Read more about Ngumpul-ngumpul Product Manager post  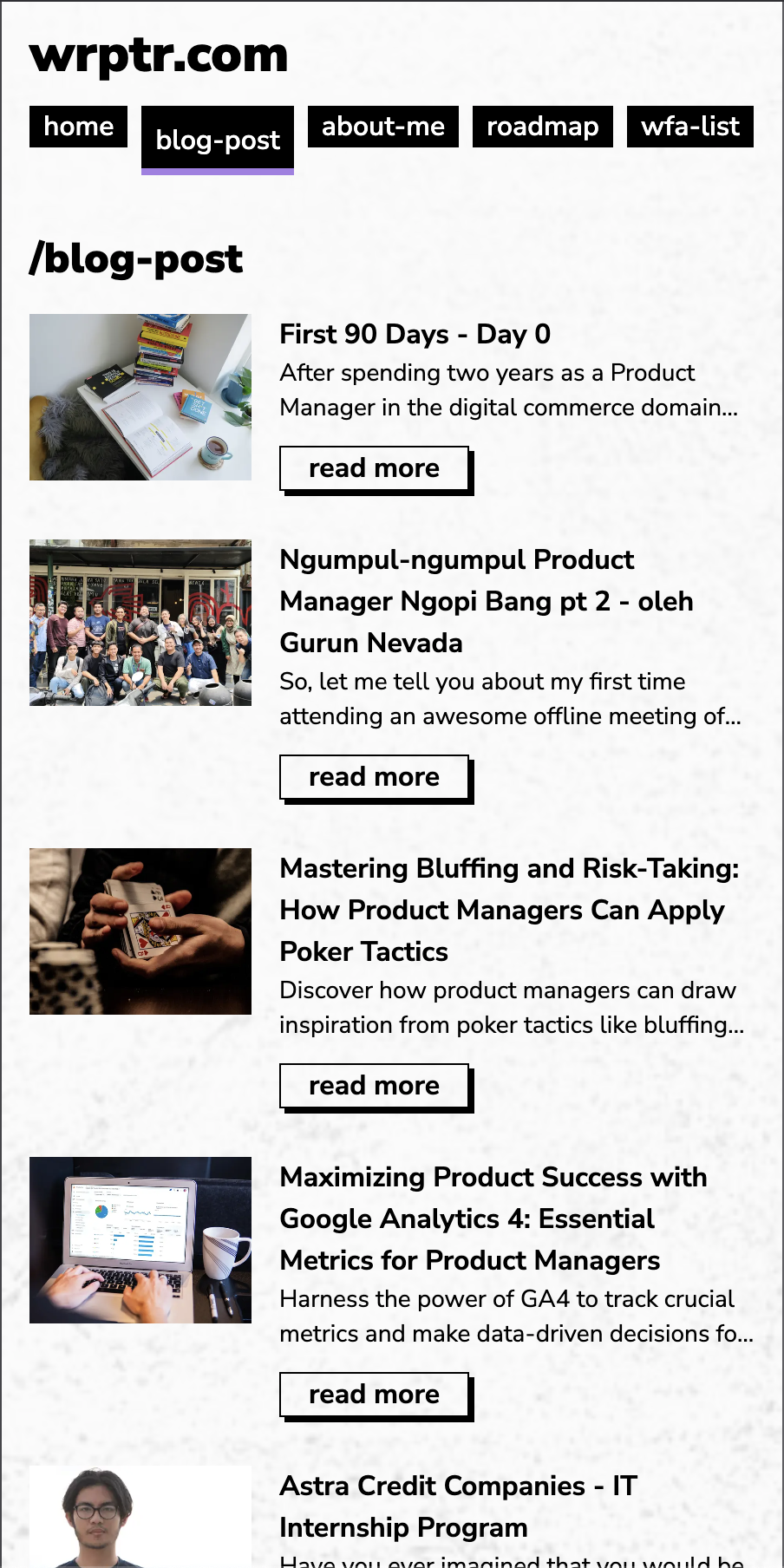pos(374,777)
